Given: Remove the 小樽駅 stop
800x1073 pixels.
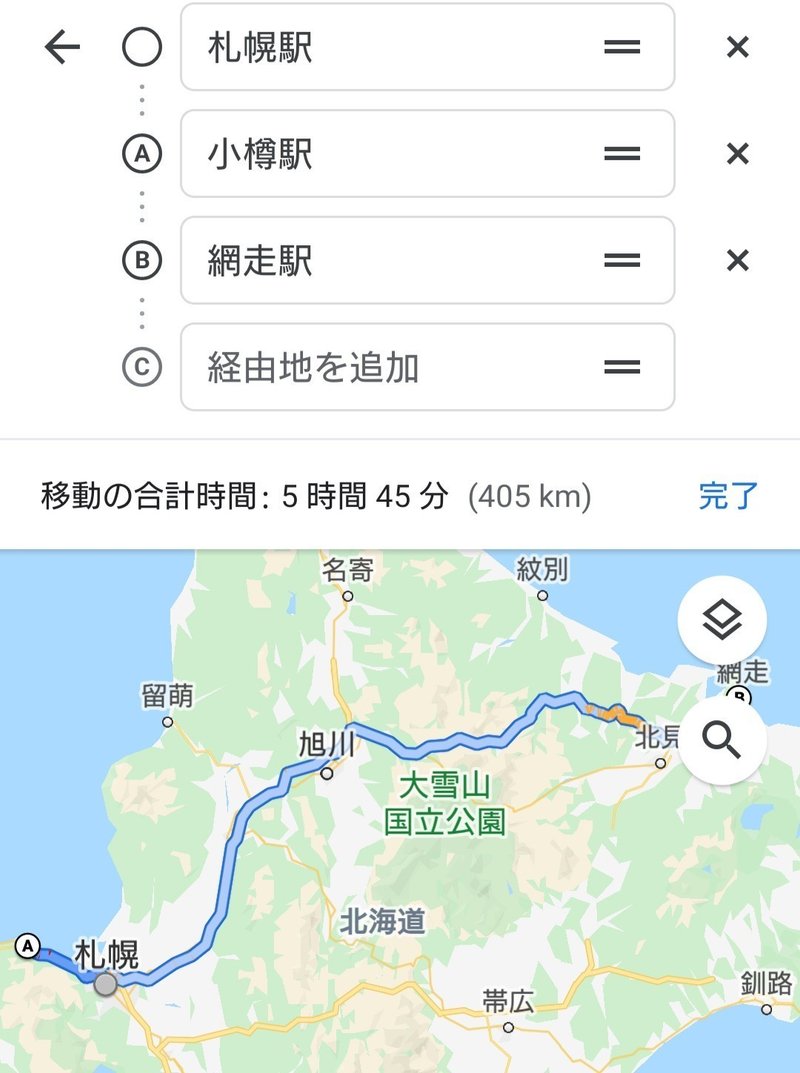Looking at the screenshot, I should point(737,154).
